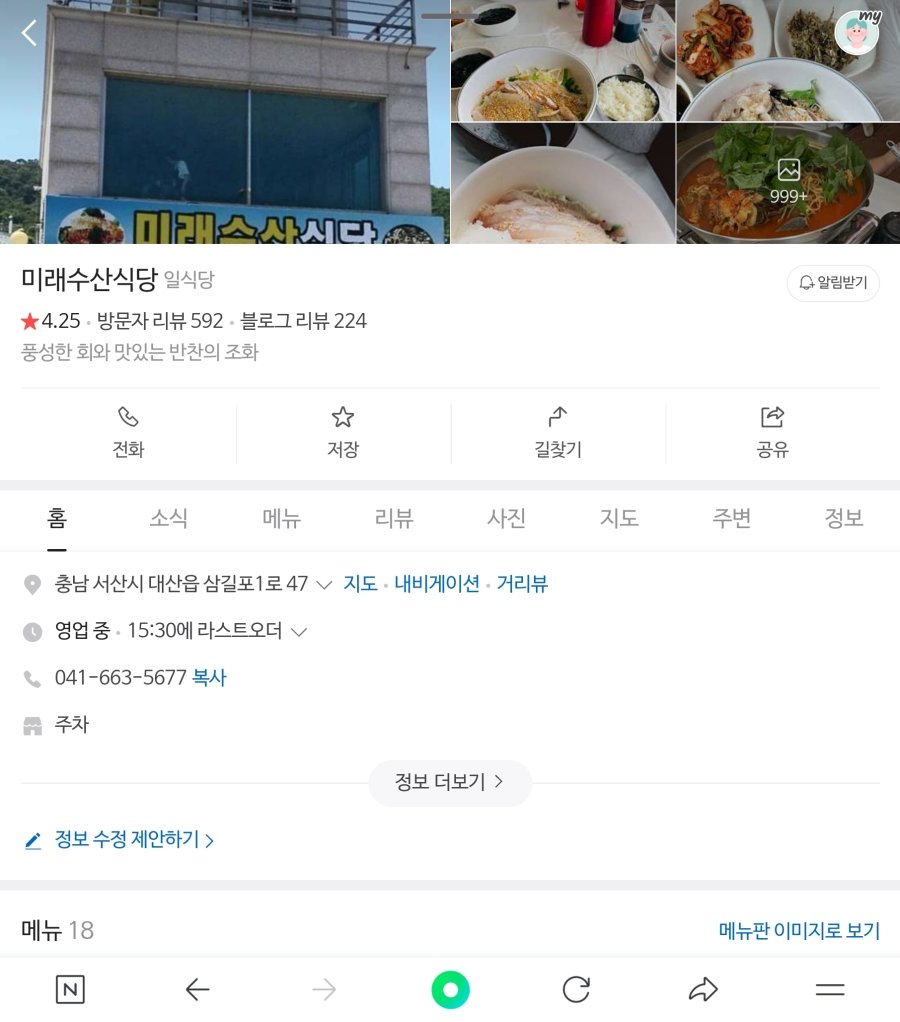Tap the 알림받기 notification button
Viewport: 900px width, 1022px height.
pos(833,283)
